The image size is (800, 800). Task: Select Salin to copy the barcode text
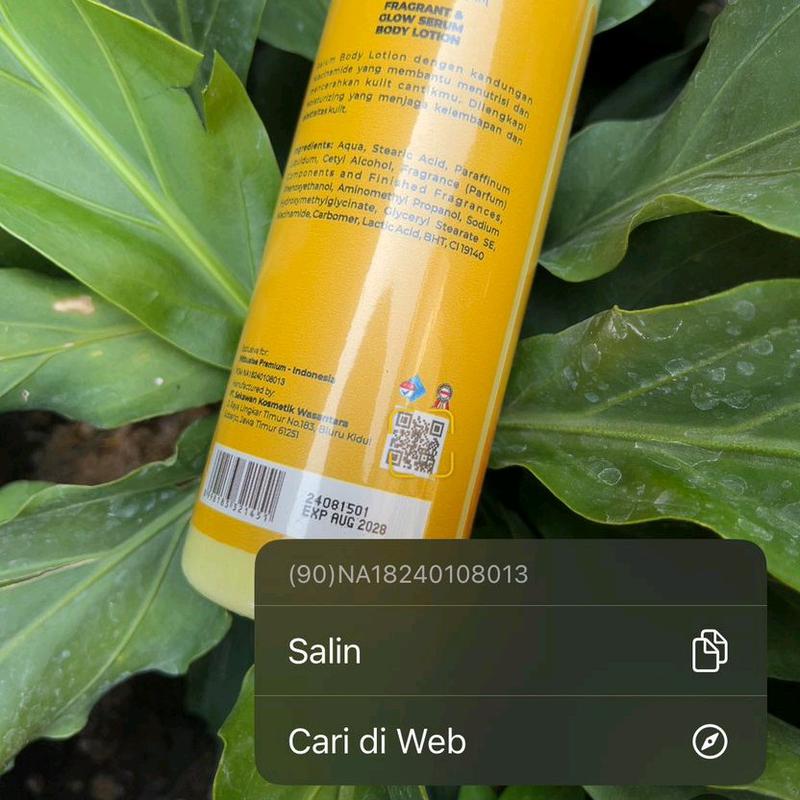[509, 651]
